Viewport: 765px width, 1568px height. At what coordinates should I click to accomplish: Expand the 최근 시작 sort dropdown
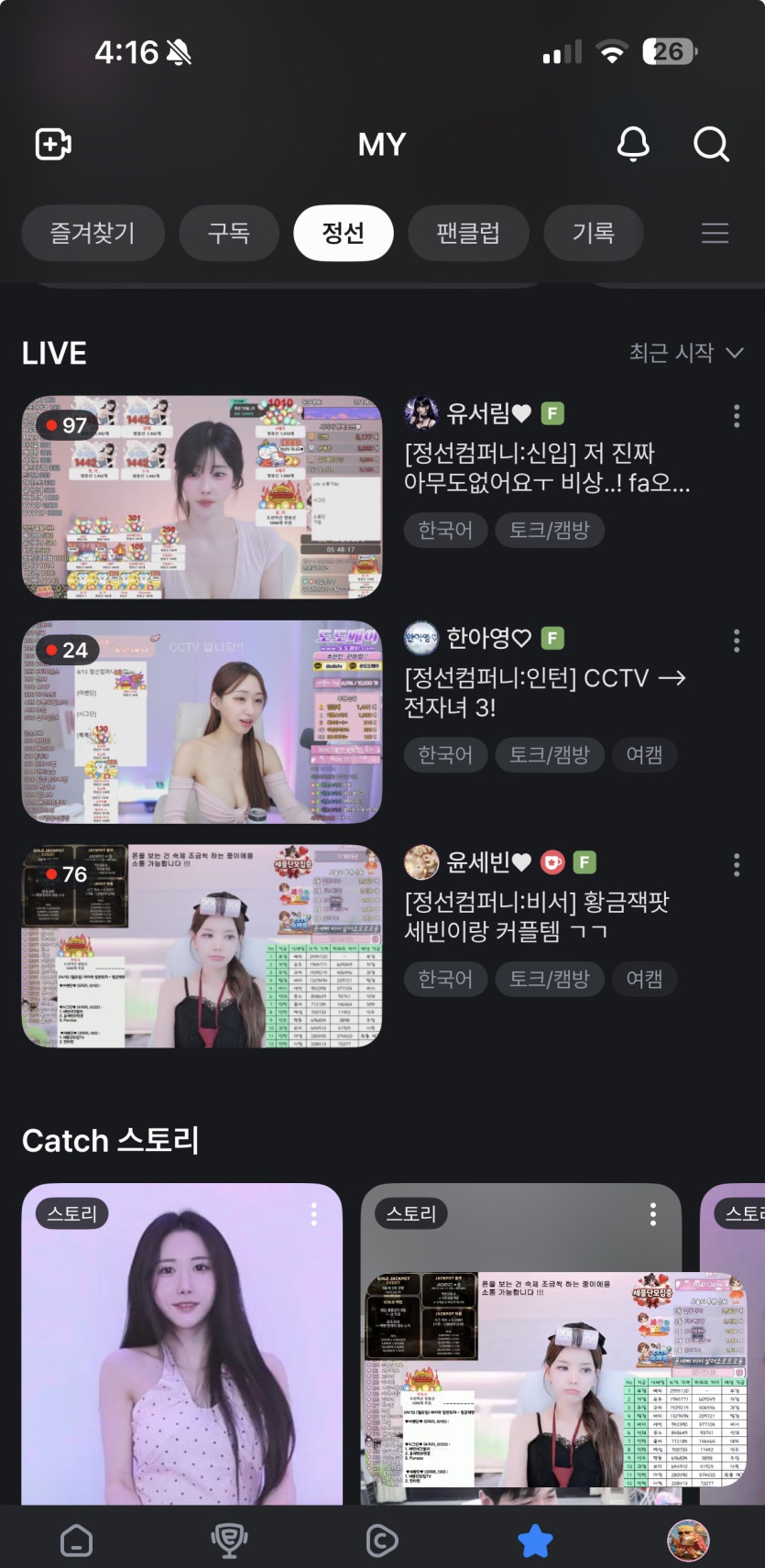tap(685, 353)
